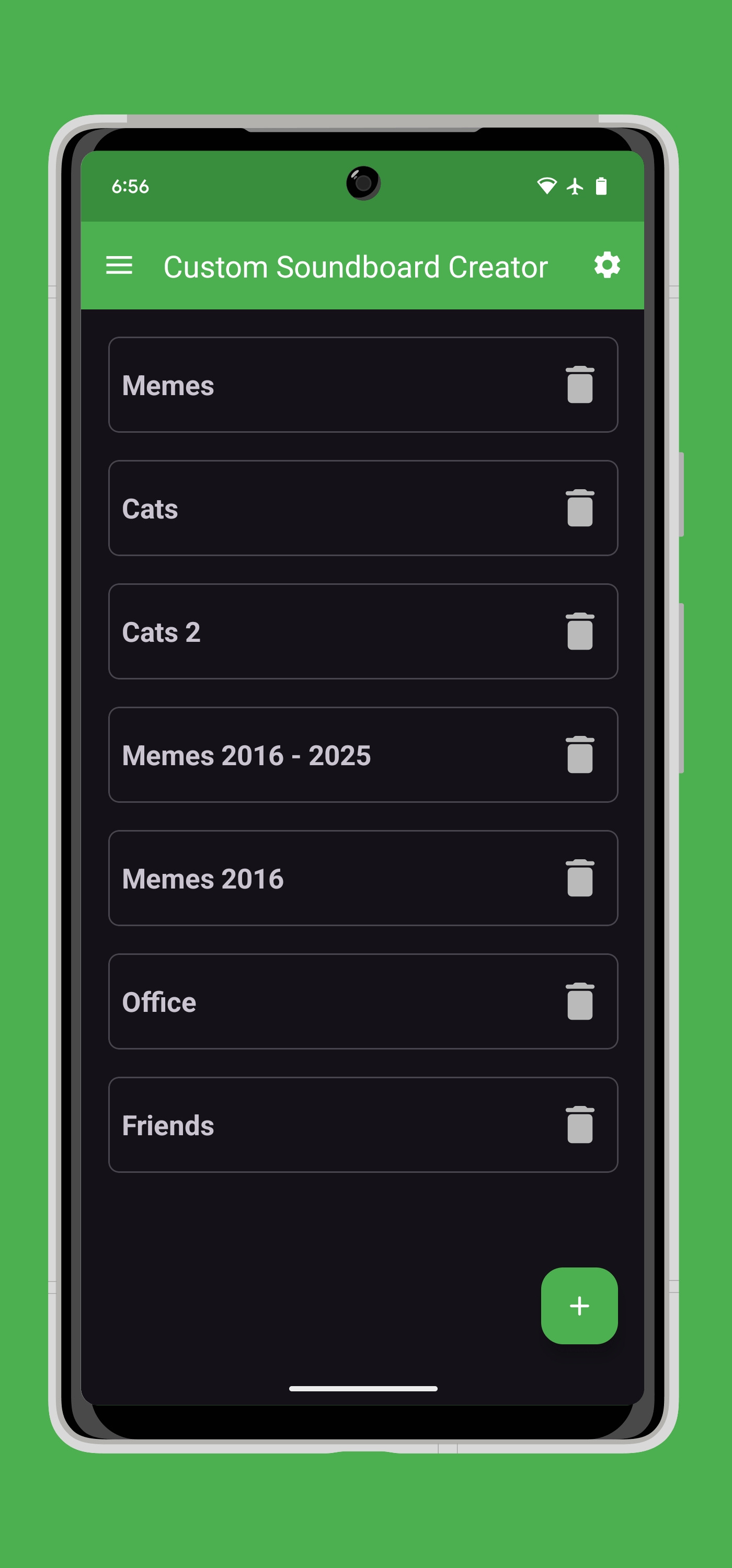Delete the Friends soundboard
Viewport: 732px width, 1568px height.
(x=579, y=1125)
